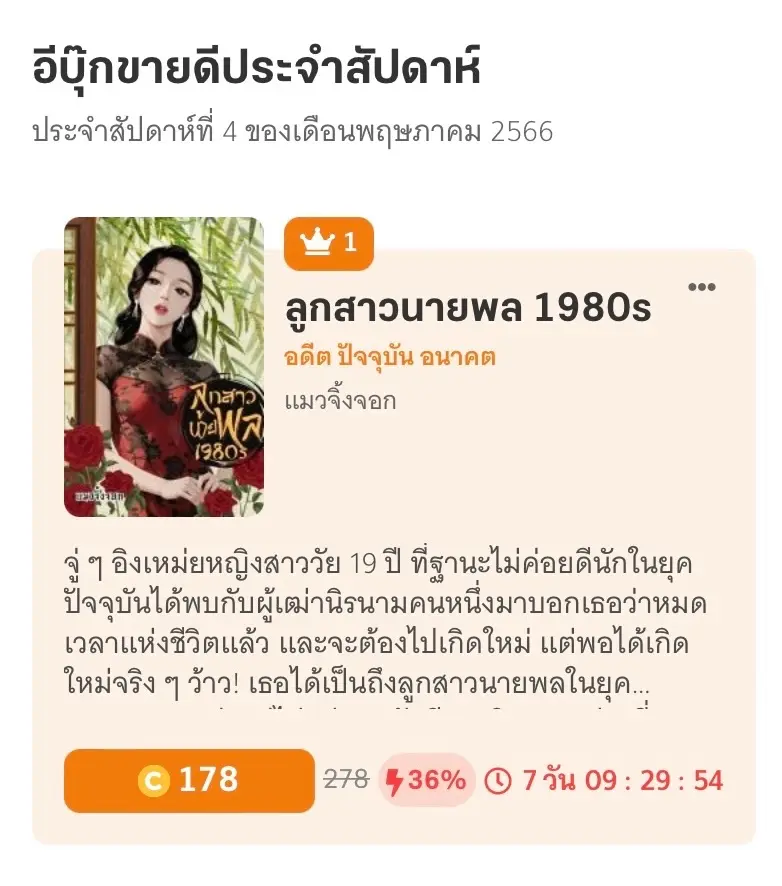The height and width of the screenshot is (886, 782).
Task: Open the ลูกสาวนายพล 1980s title
Action: coord(468,309)
